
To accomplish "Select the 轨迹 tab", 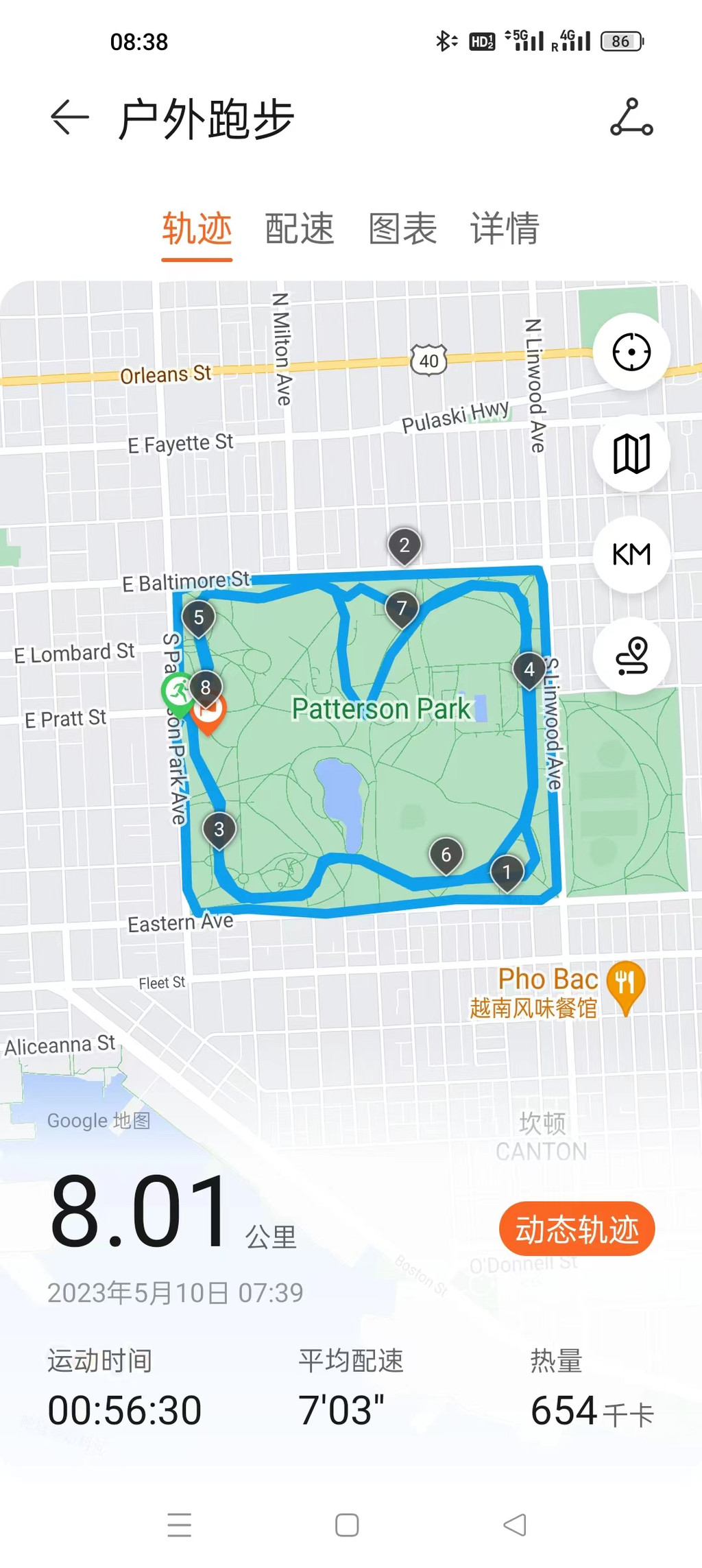I will (197, 228).
